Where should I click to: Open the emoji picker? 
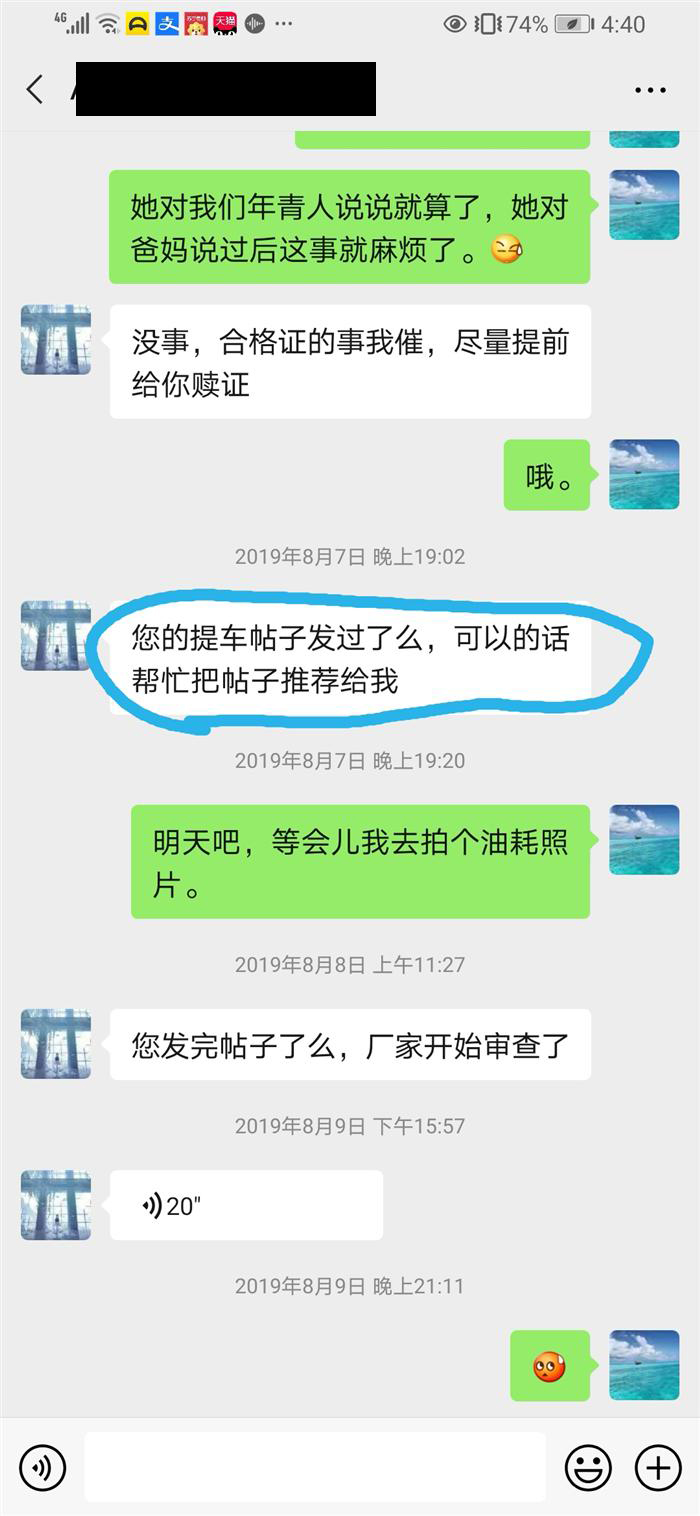click(x=588, y=1467)
